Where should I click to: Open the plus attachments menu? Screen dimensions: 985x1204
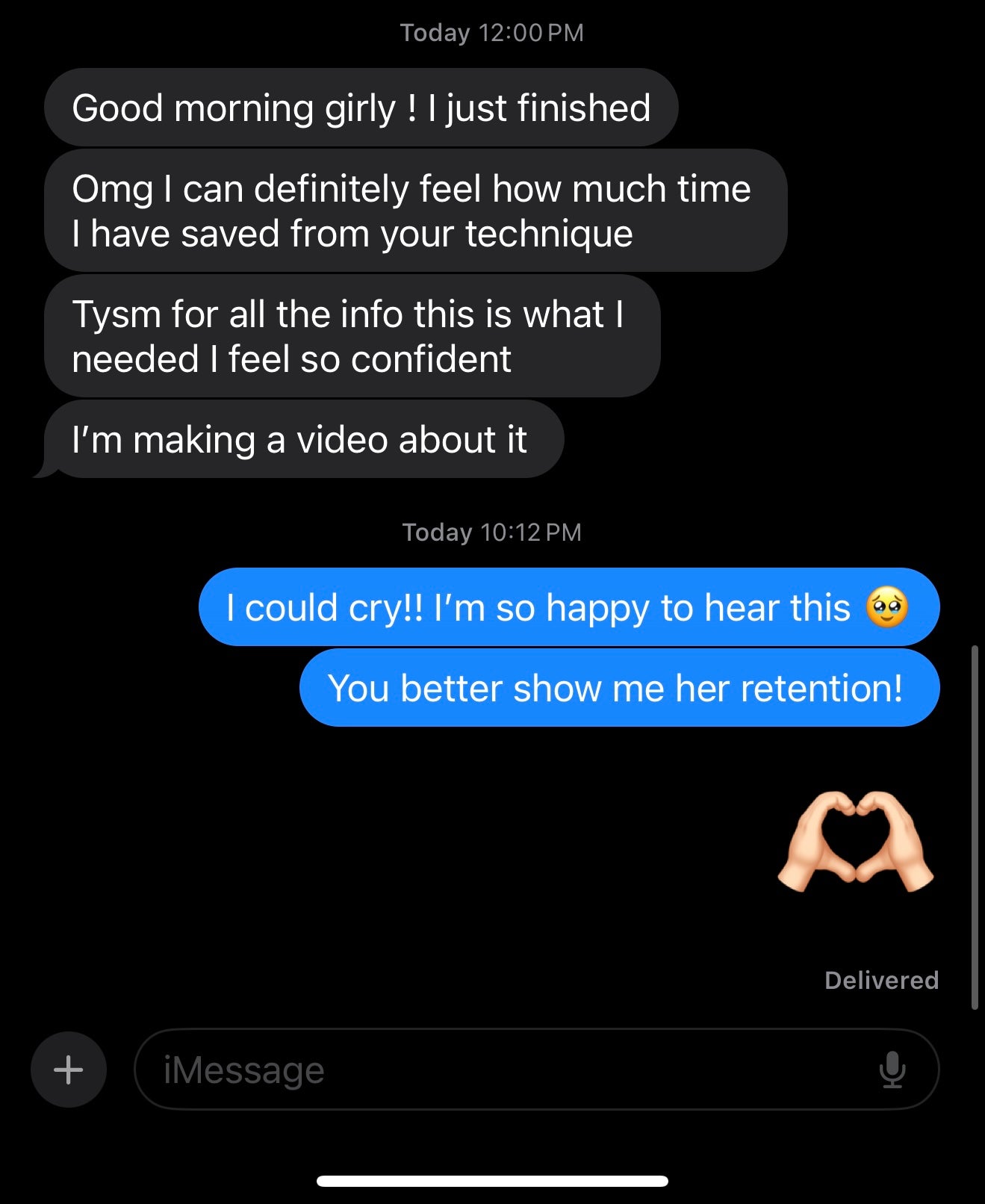click(68, 1070)
